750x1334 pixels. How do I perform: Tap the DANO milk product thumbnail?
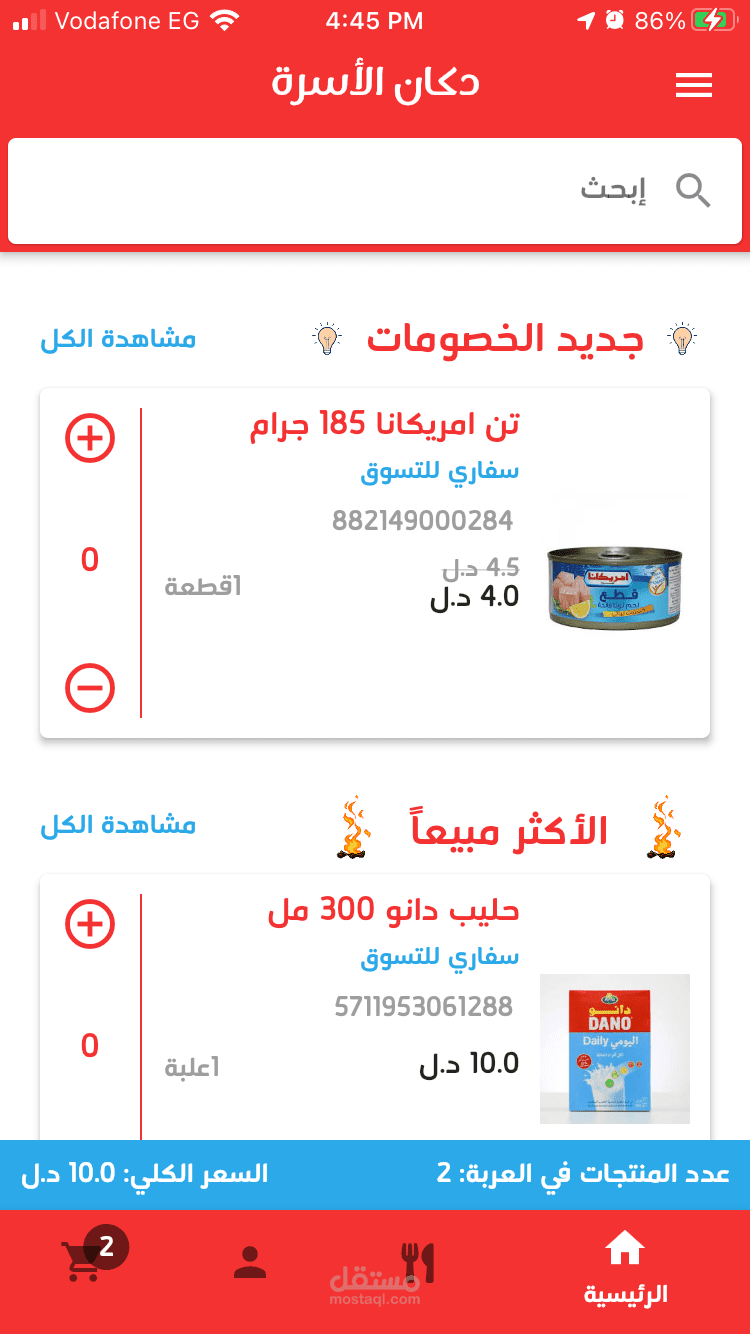coord(614,1048)
